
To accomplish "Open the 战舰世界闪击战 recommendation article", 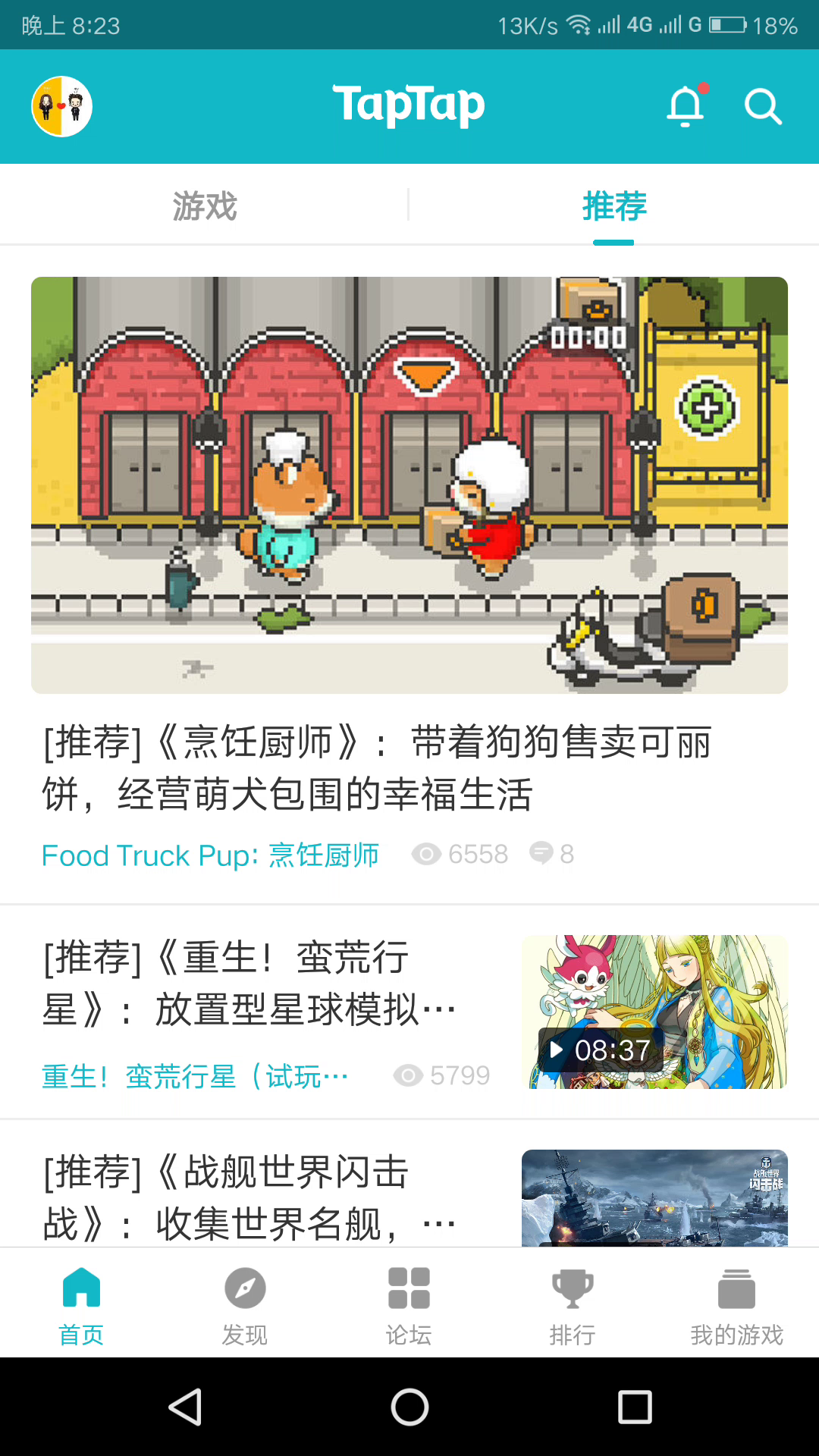I will [x=250, y=1197].
